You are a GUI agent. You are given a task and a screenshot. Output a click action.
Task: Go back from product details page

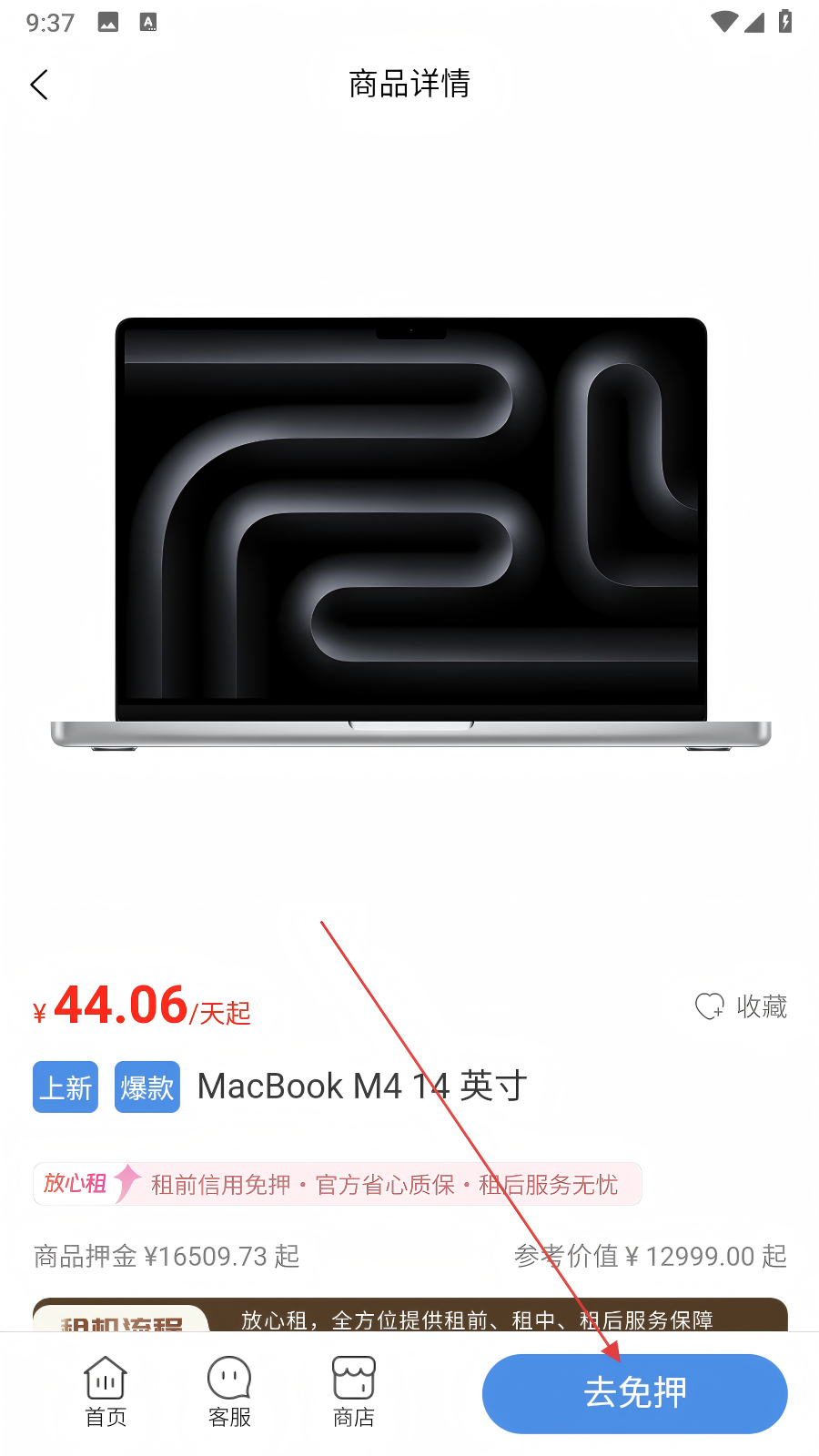(x=39, y=85)
